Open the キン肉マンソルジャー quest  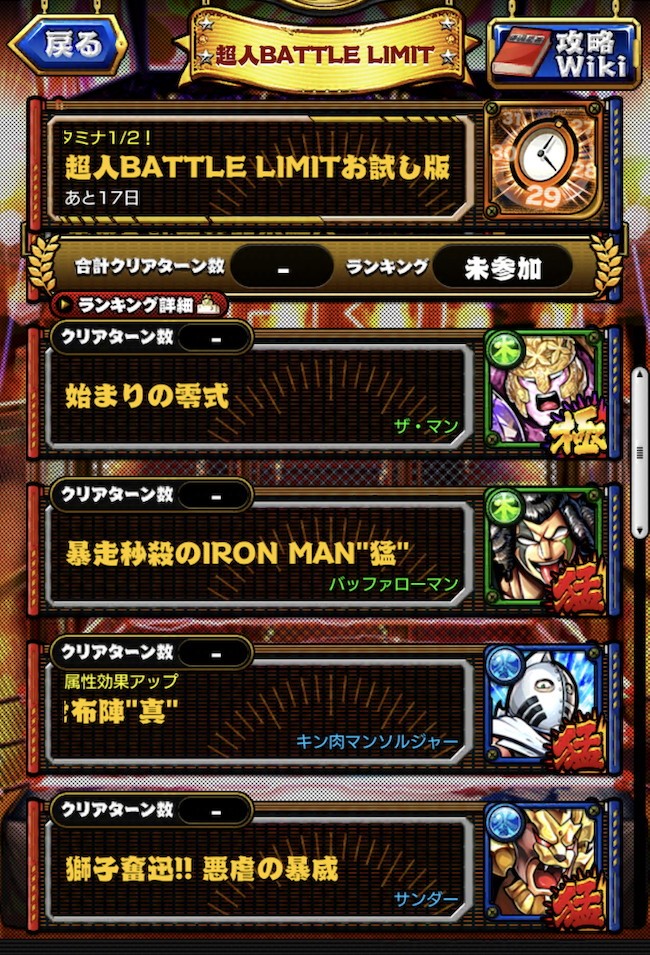pos(260,713)
